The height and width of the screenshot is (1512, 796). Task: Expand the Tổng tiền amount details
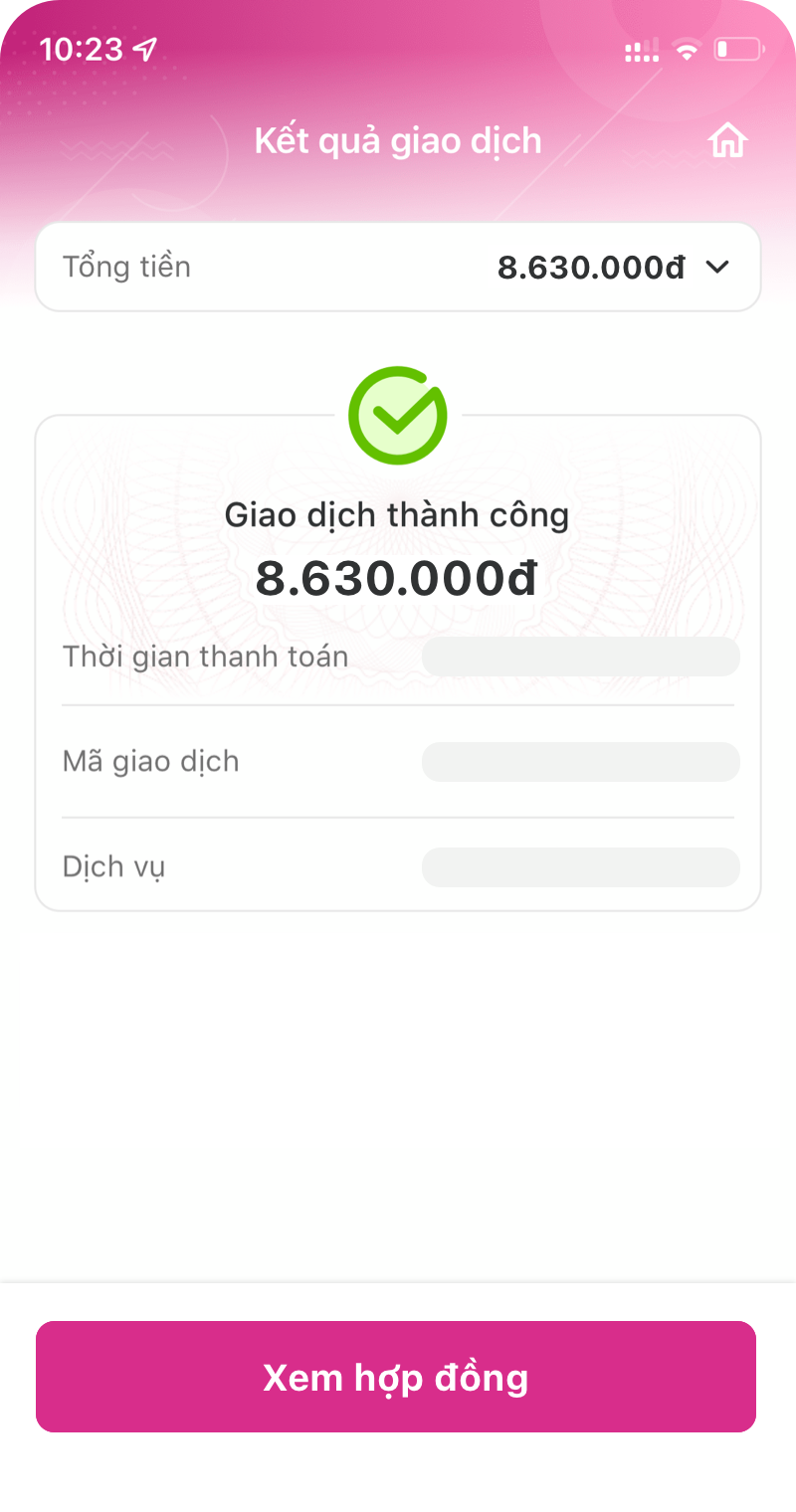click(x=717, y=267)
